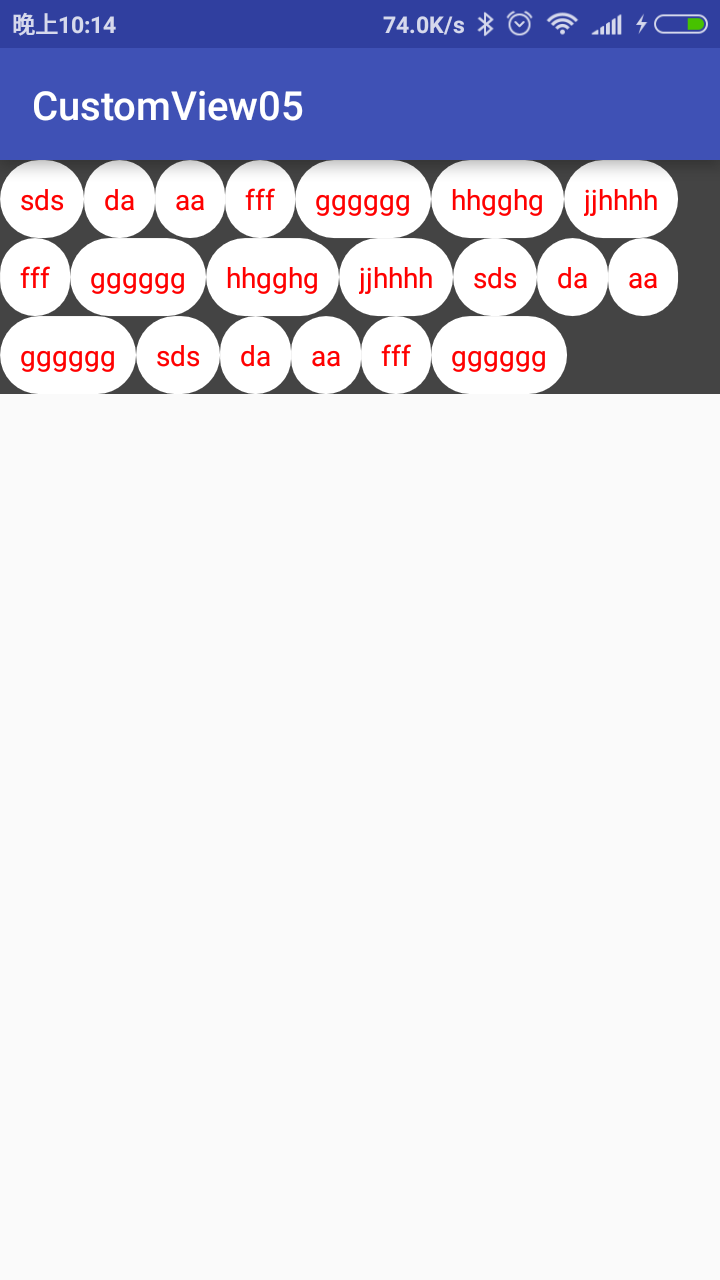
Task: Select the fff chip in the bottom row
Action: 396,356
